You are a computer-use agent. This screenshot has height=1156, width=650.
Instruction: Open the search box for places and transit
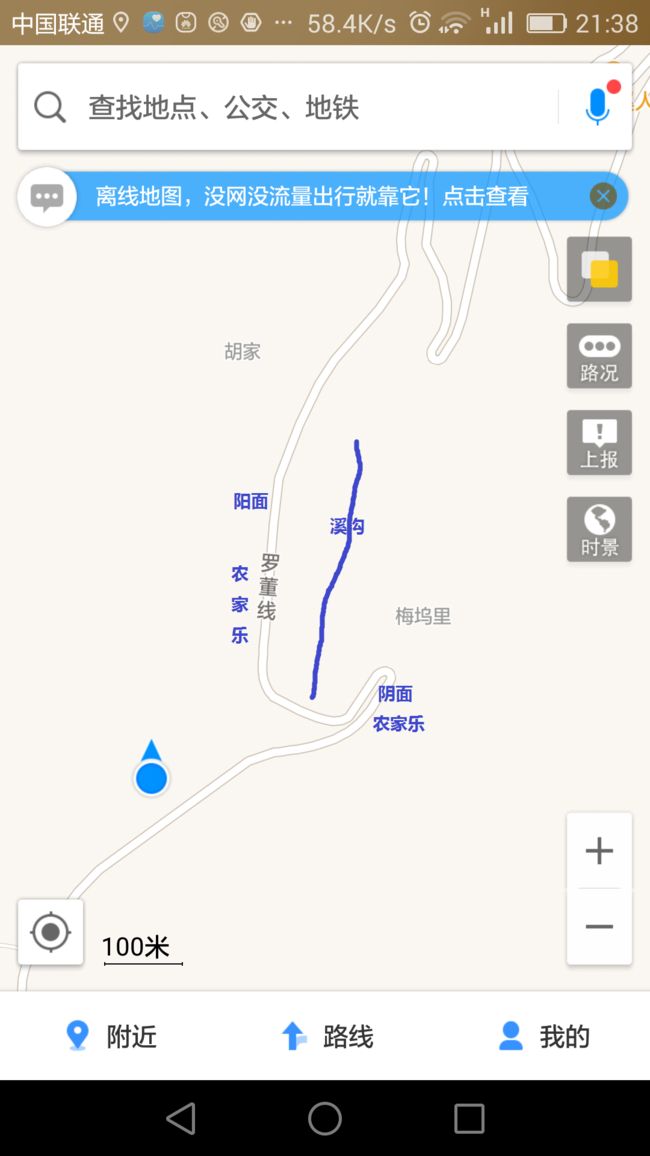[287, 108]
